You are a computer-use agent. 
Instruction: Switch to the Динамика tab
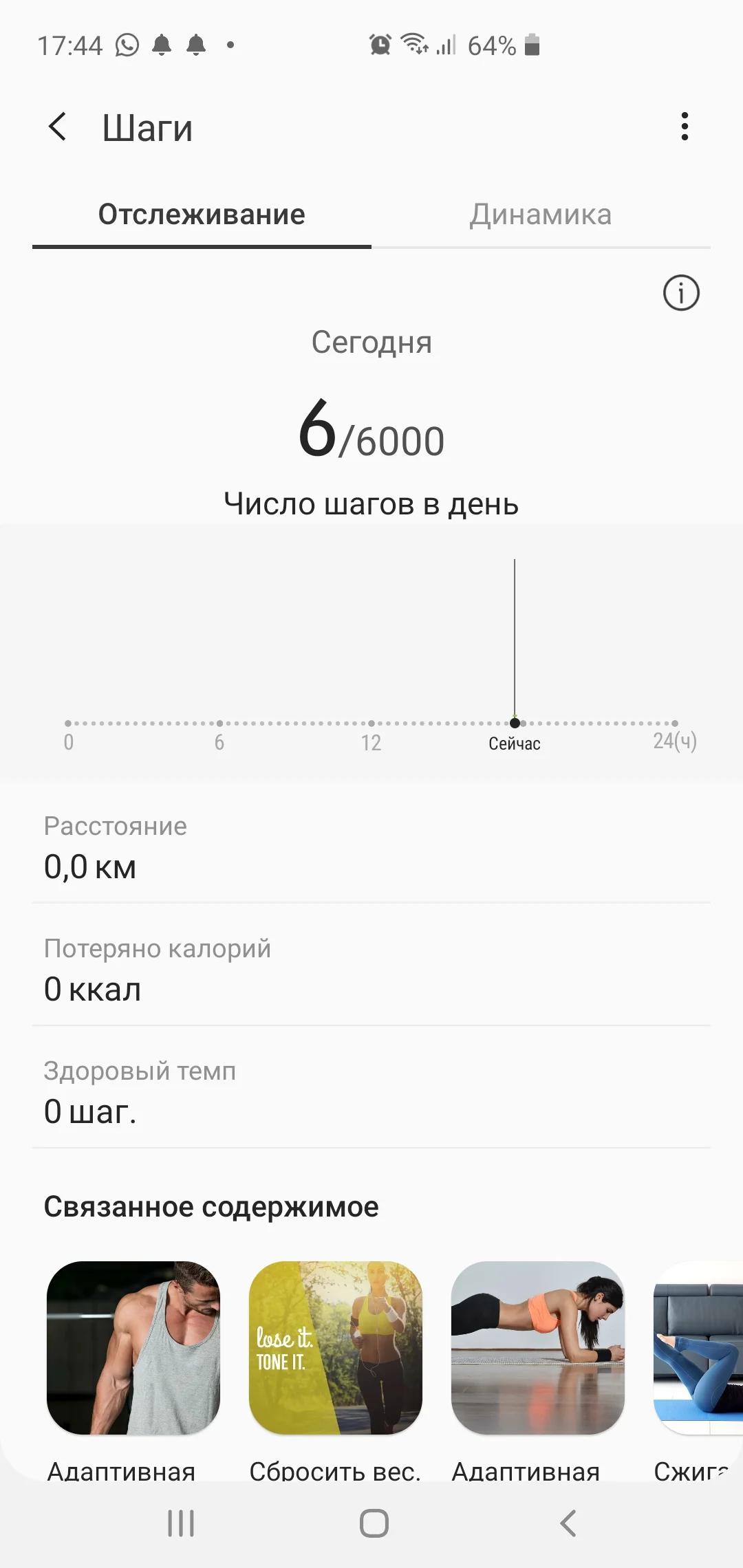coord(541,214)
